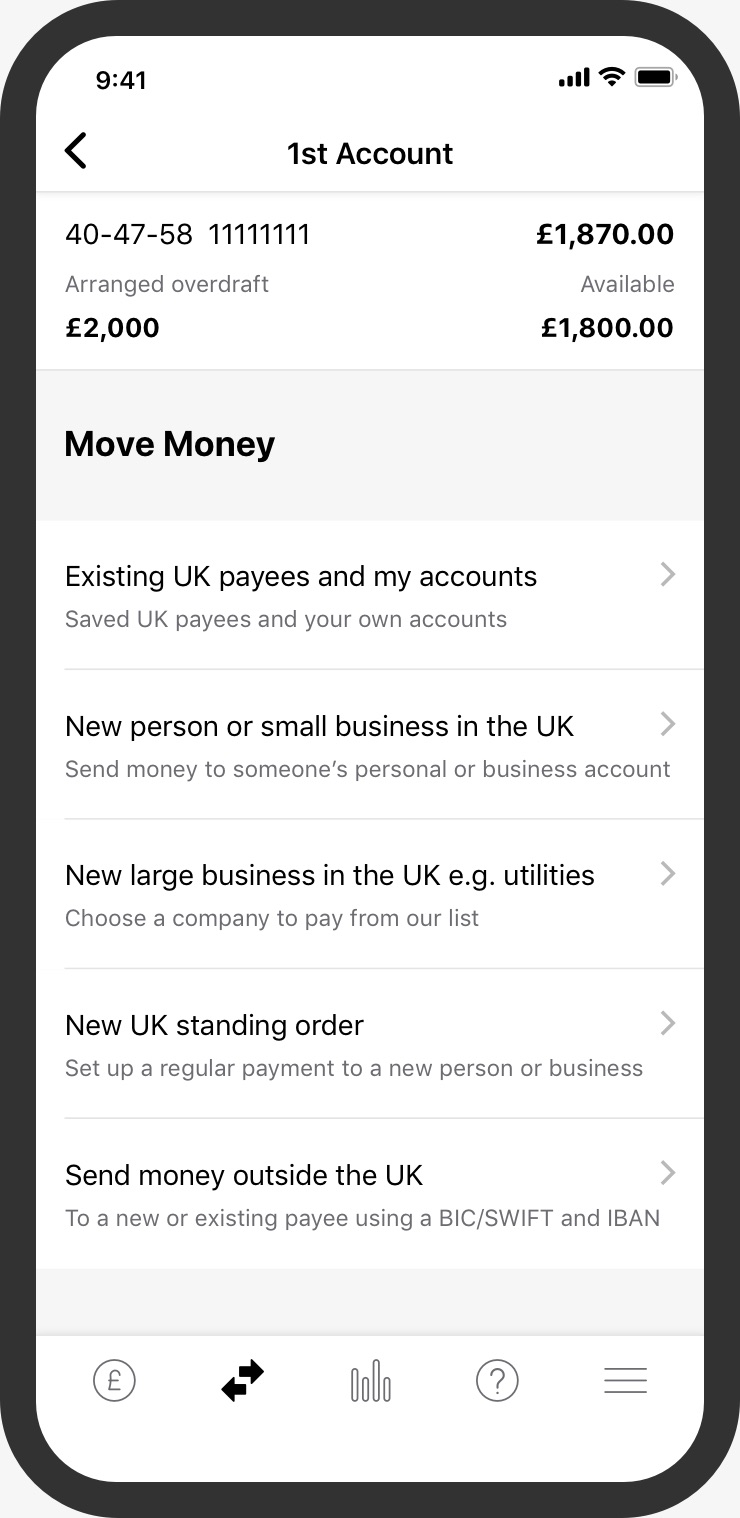Go back from 1st Account
Image resolution: width=740 pixels, height=1518 pixels.
pos(76,152)
